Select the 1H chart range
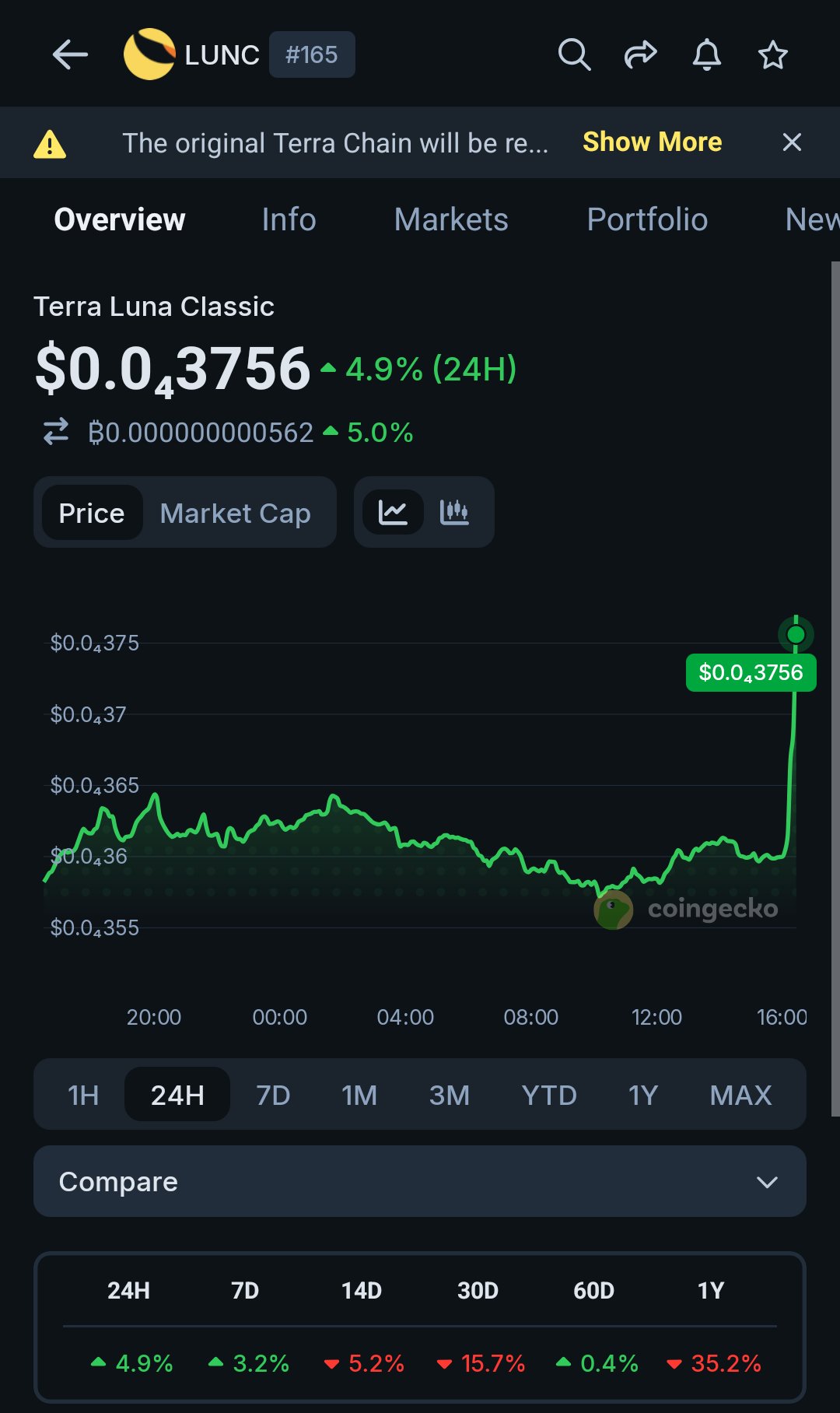 coord(83,1096)
